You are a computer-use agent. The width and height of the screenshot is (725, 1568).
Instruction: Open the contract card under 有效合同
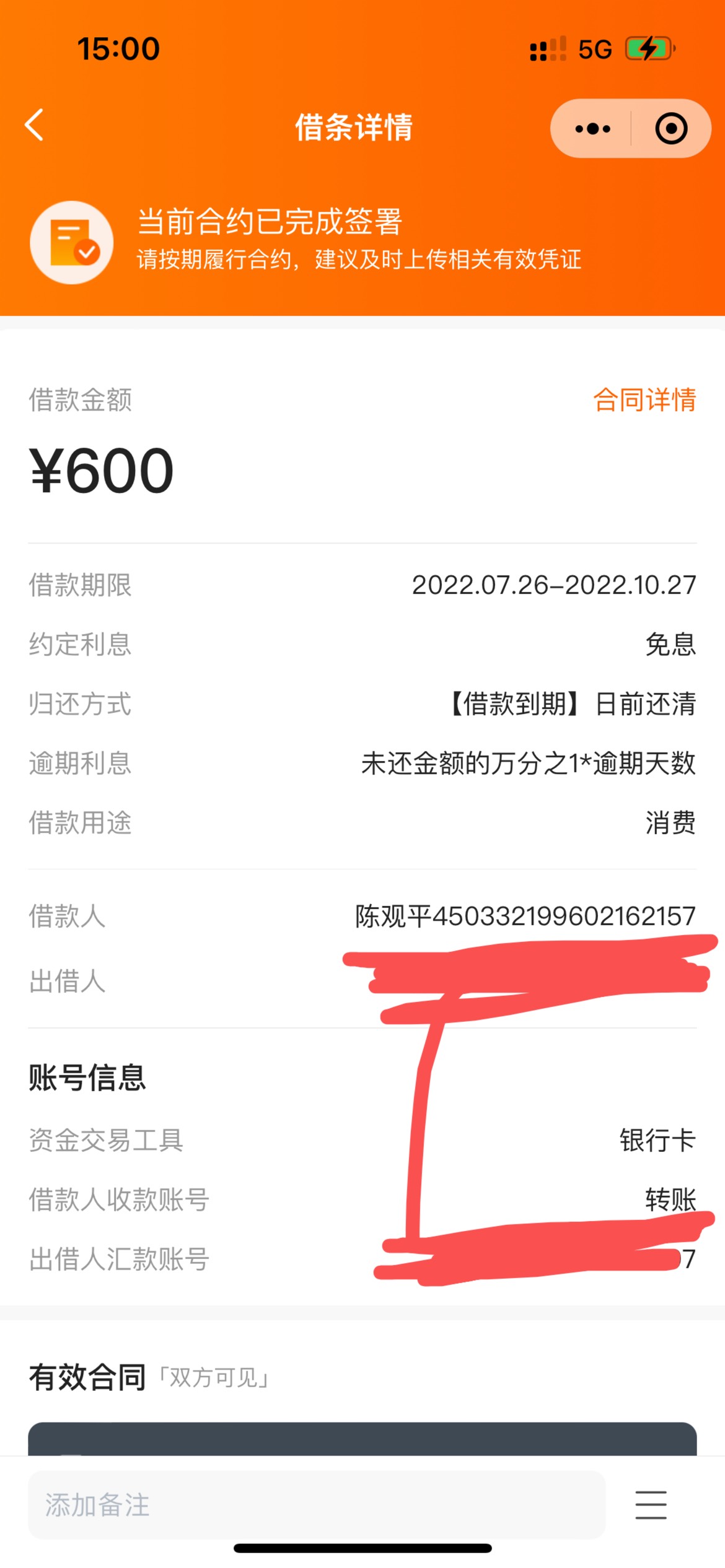click(x=362, y=1439)
